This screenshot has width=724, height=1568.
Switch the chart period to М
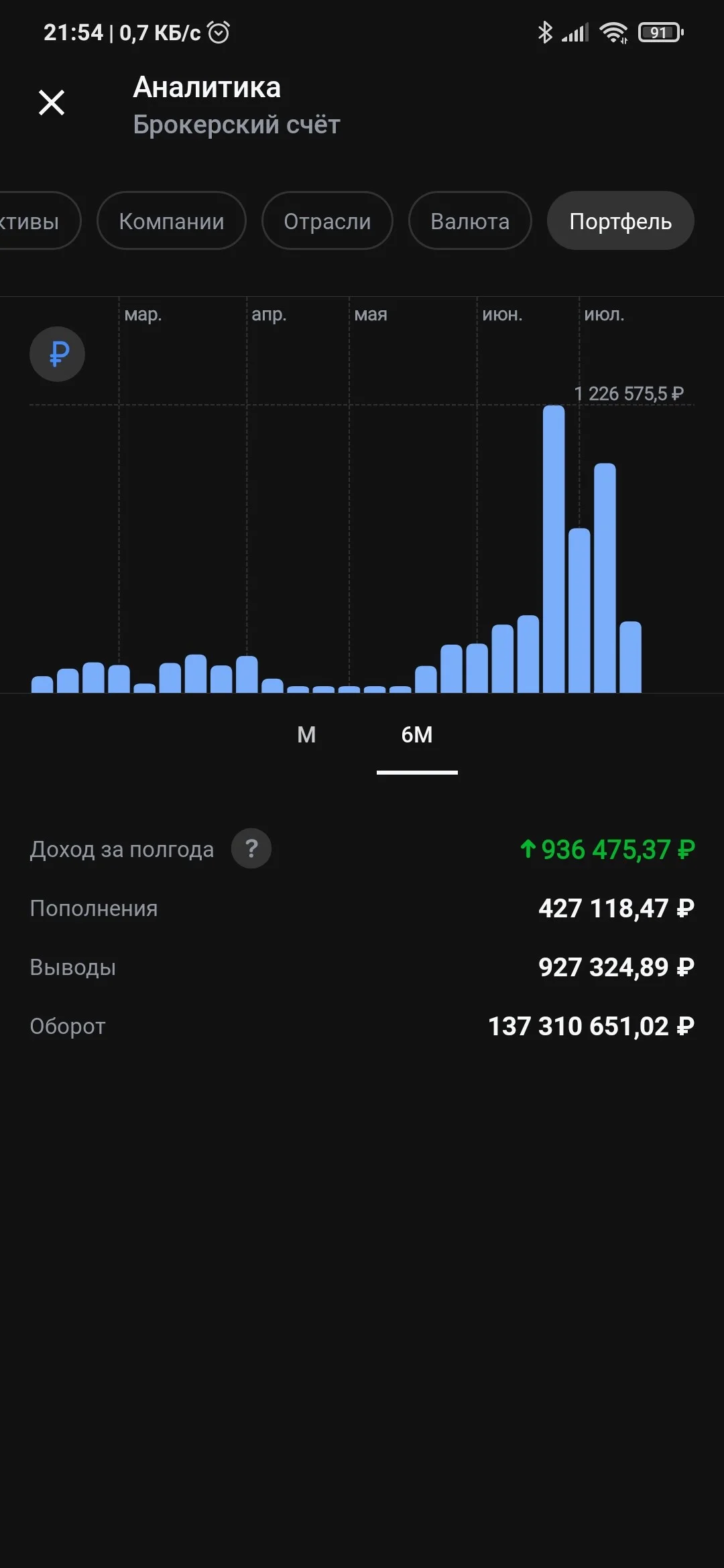[306, 735]
